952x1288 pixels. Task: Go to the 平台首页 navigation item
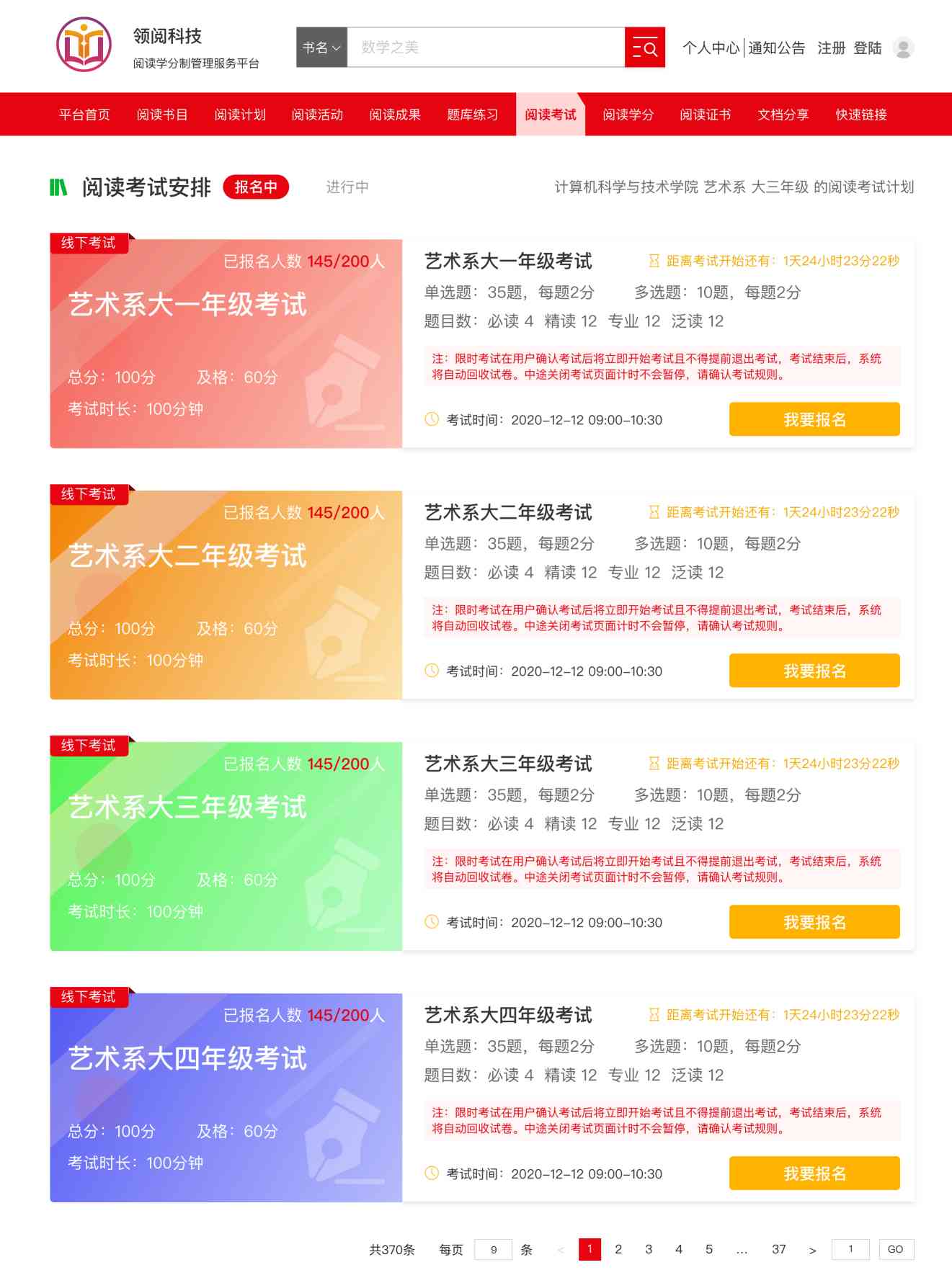[84, 115]
